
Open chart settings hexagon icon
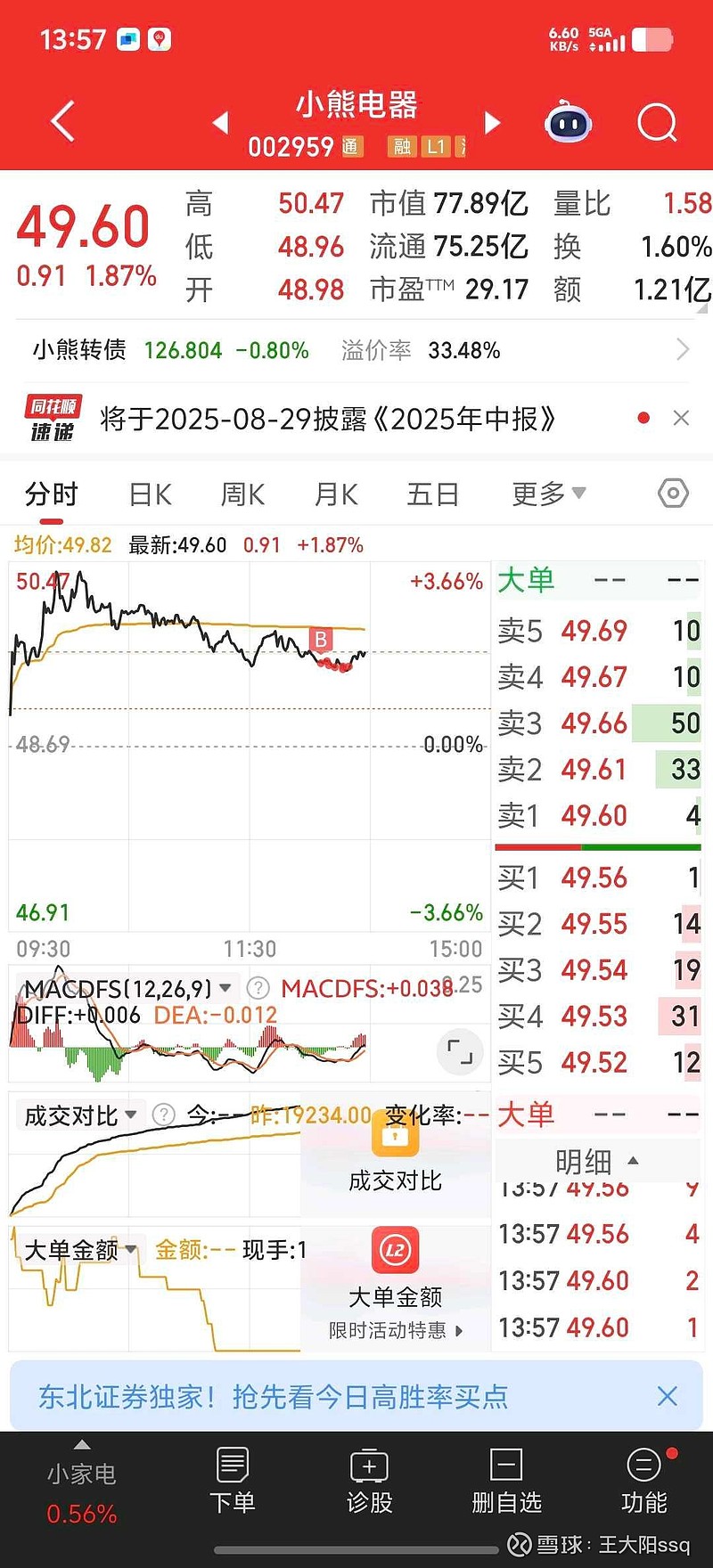point(673,493)
